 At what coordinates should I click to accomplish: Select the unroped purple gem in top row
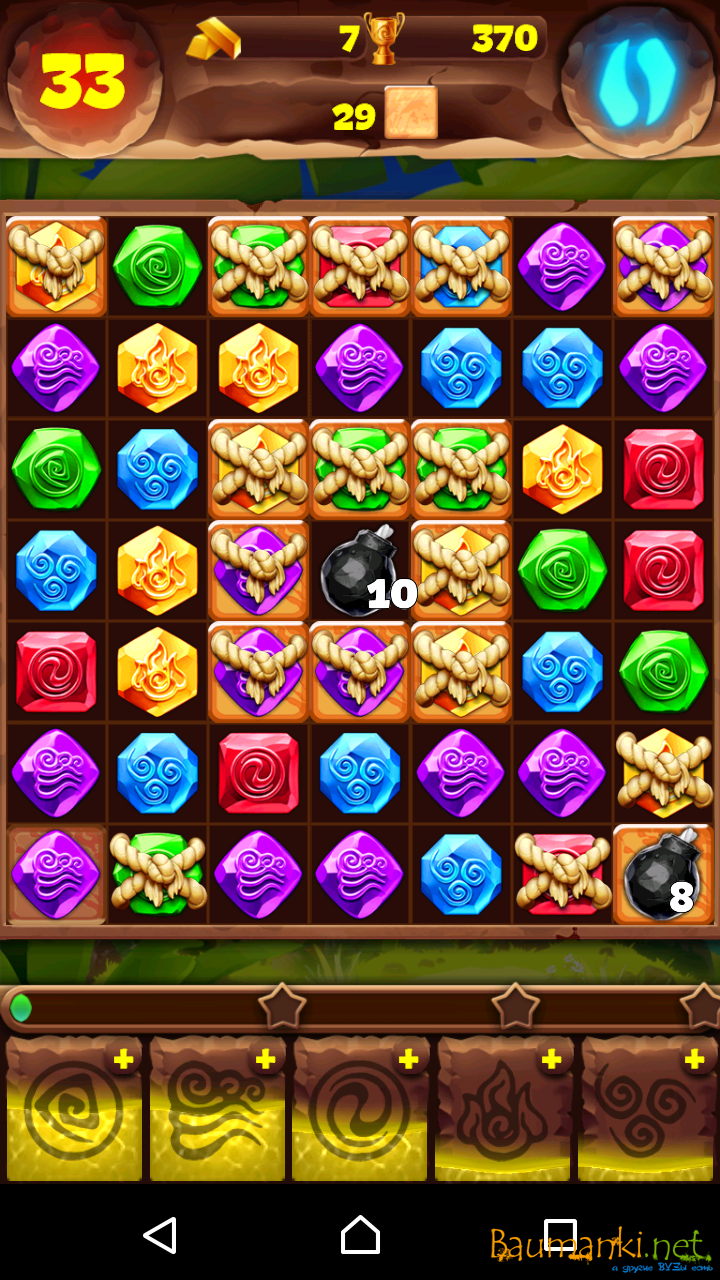pos(561,266)
